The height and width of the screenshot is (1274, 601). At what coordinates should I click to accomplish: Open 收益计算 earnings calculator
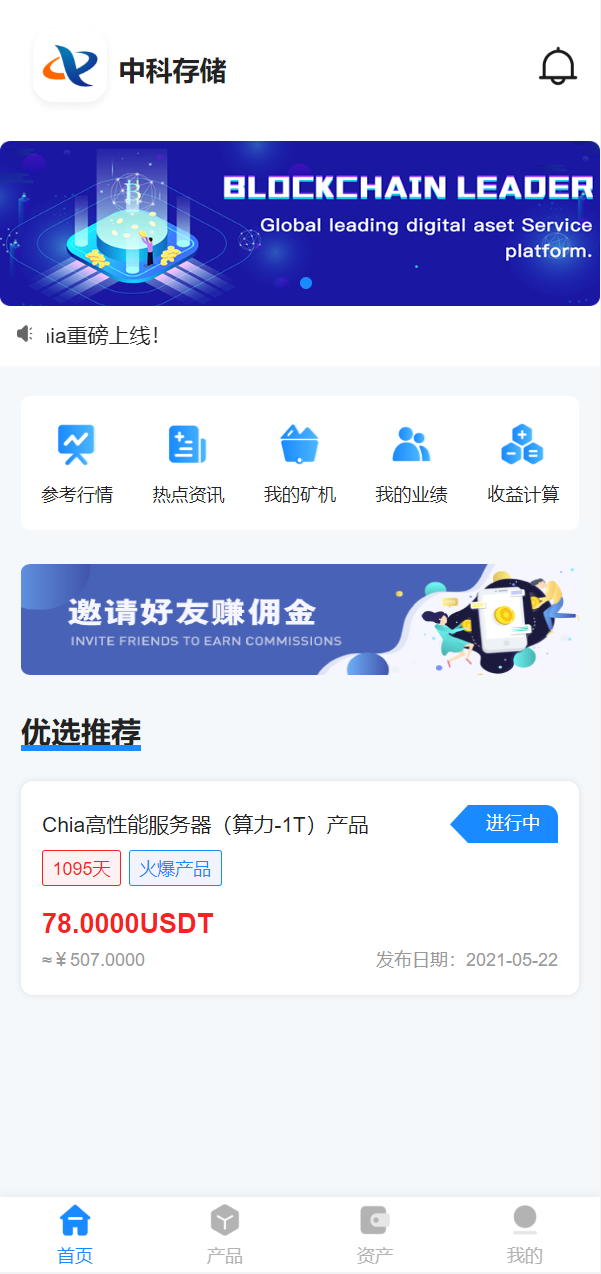(x=523, y=462)
